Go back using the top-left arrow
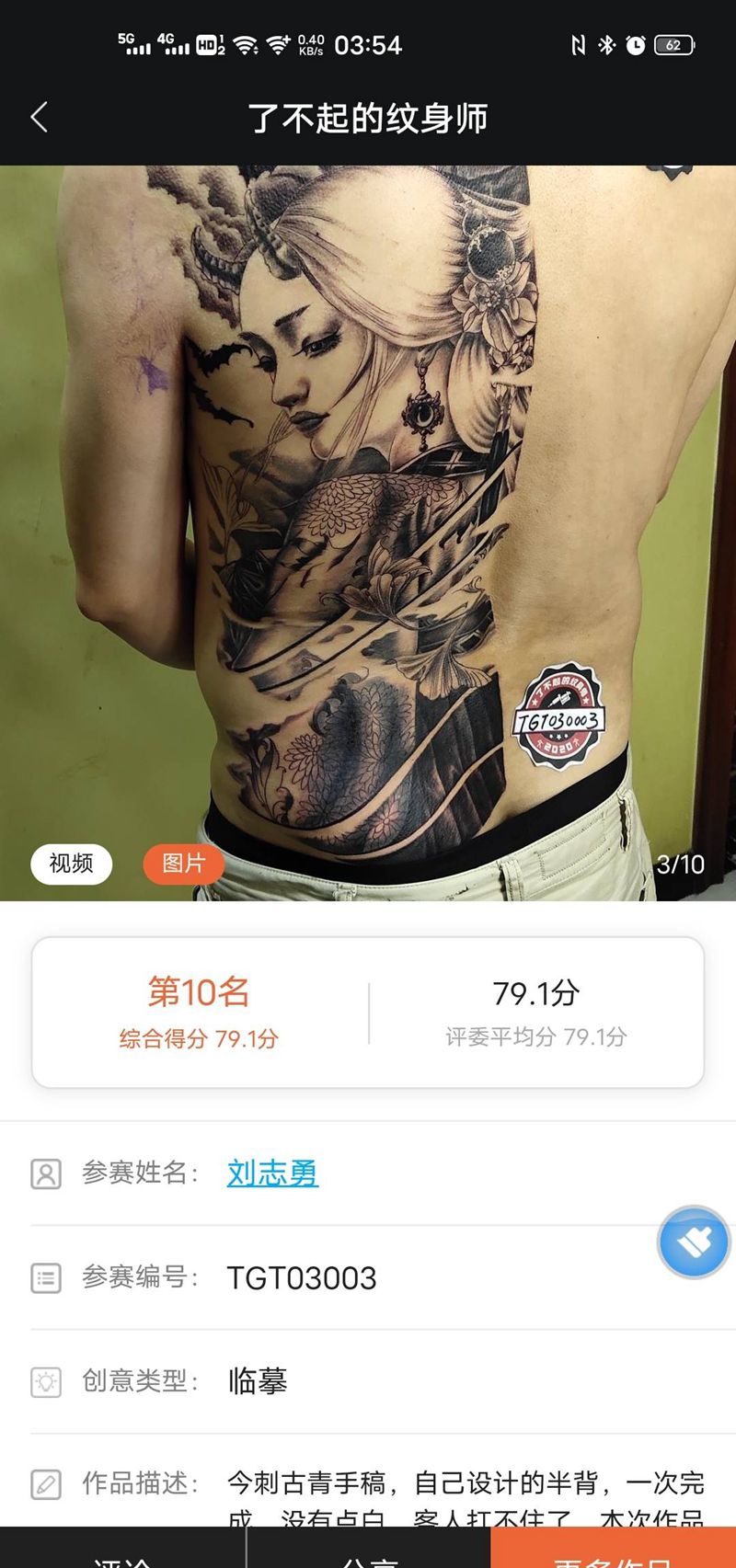This screenshot has height=1568, width=736. [39, 118]
